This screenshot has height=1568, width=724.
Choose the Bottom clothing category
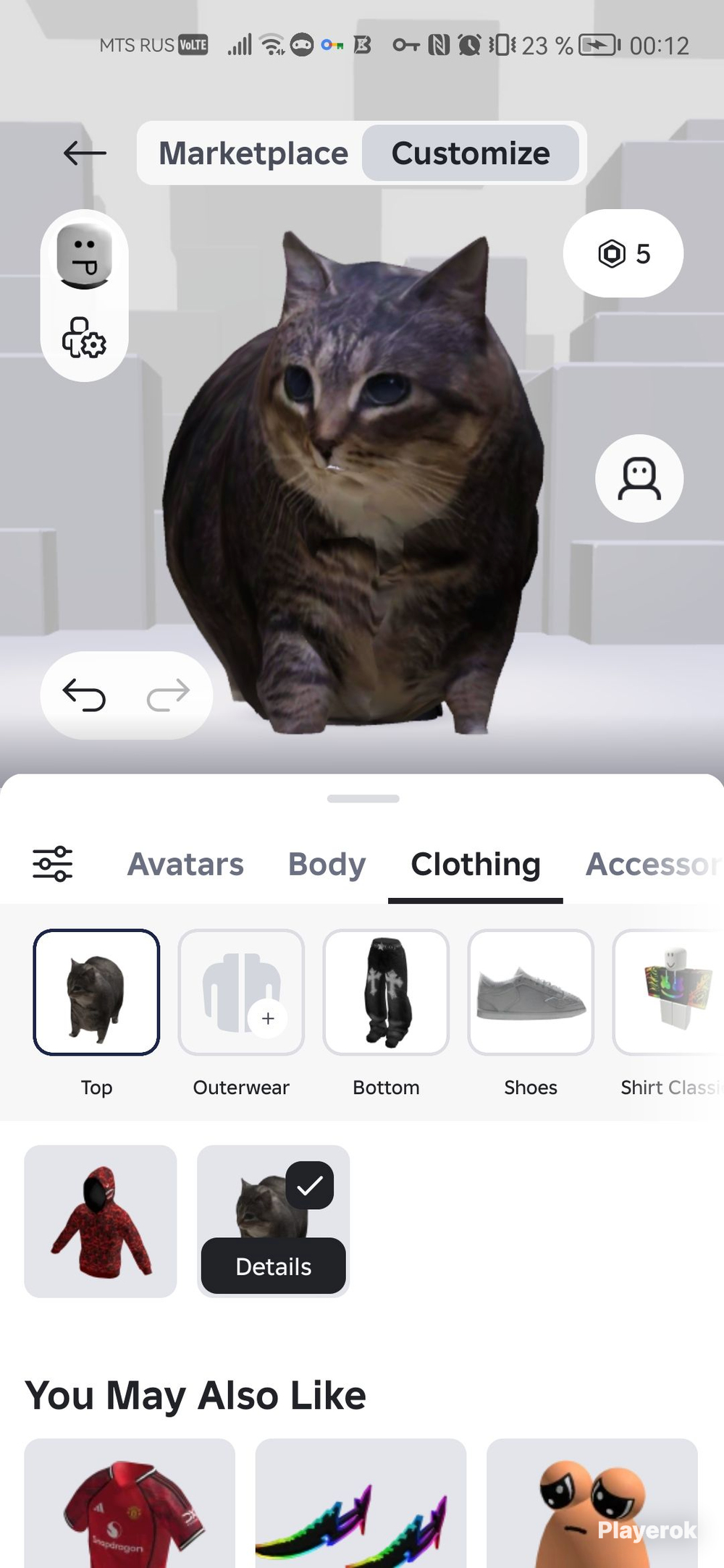point(386,993)
